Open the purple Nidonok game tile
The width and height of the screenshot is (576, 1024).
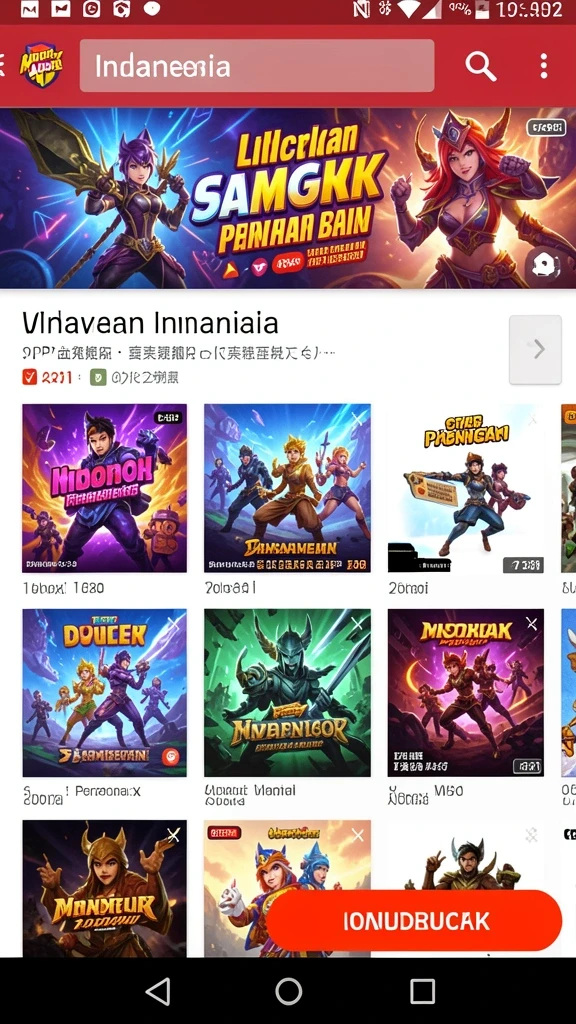104,488
